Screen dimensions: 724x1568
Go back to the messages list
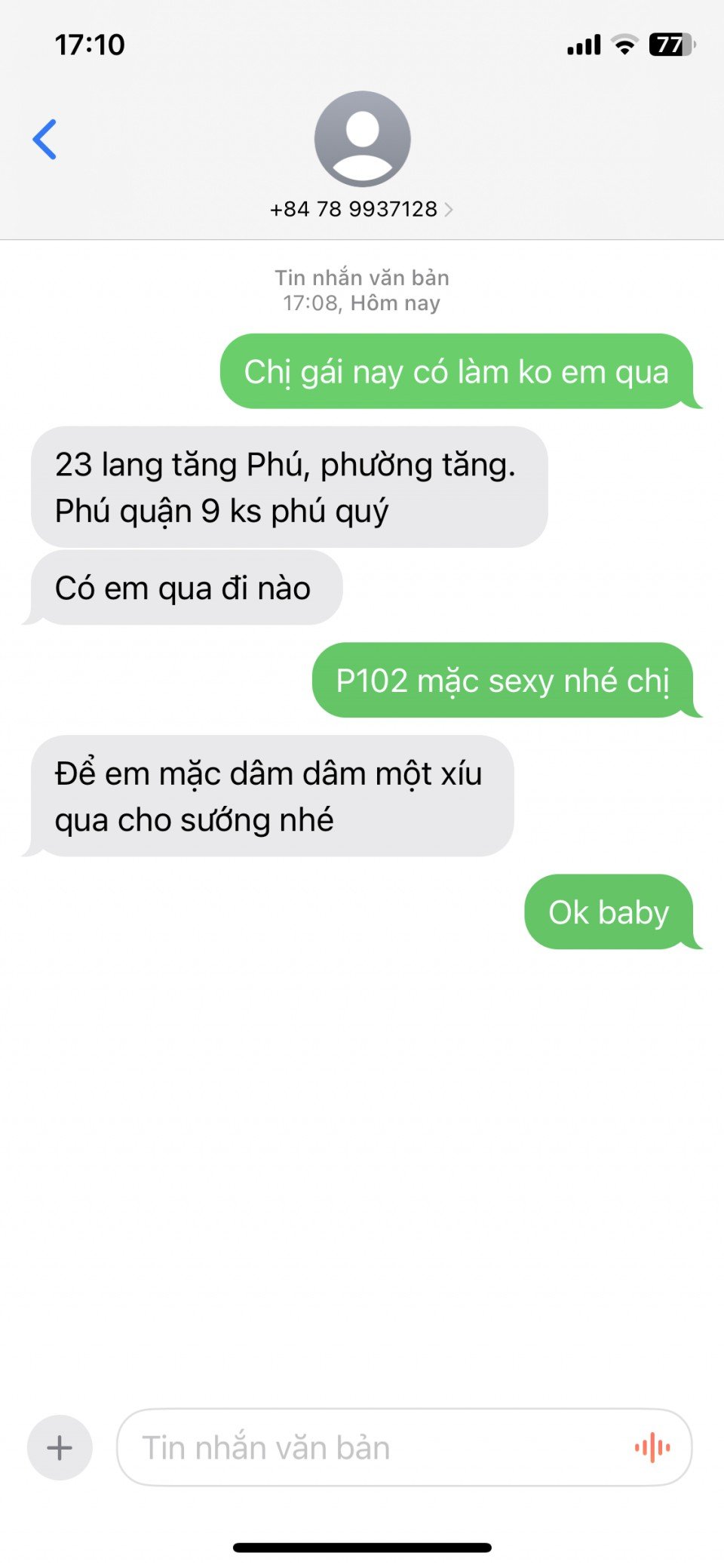pyautogui.click(x=45, y=140)
